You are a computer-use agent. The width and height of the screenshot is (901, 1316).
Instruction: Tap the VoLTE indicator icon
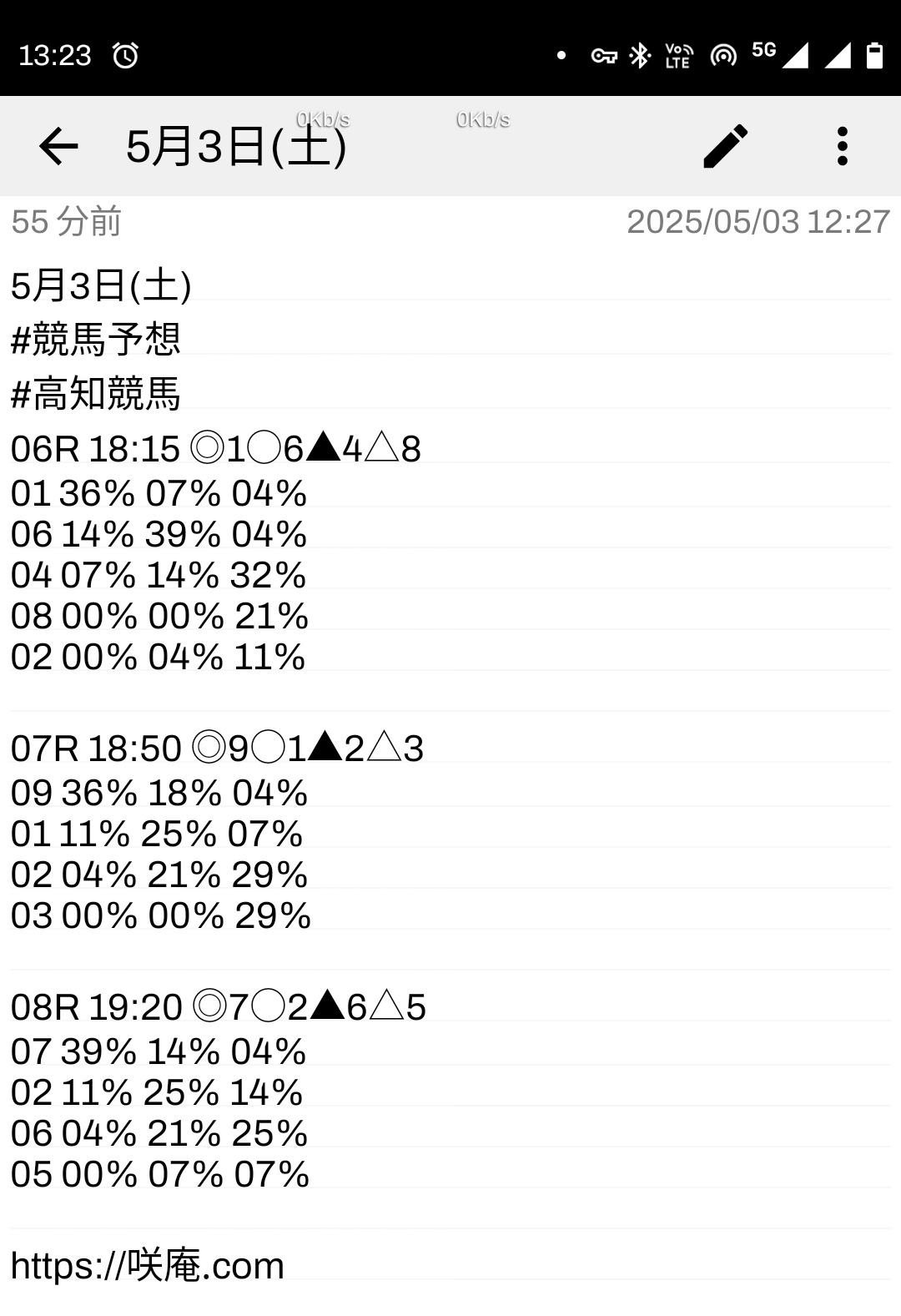click(x=677, y=53)
